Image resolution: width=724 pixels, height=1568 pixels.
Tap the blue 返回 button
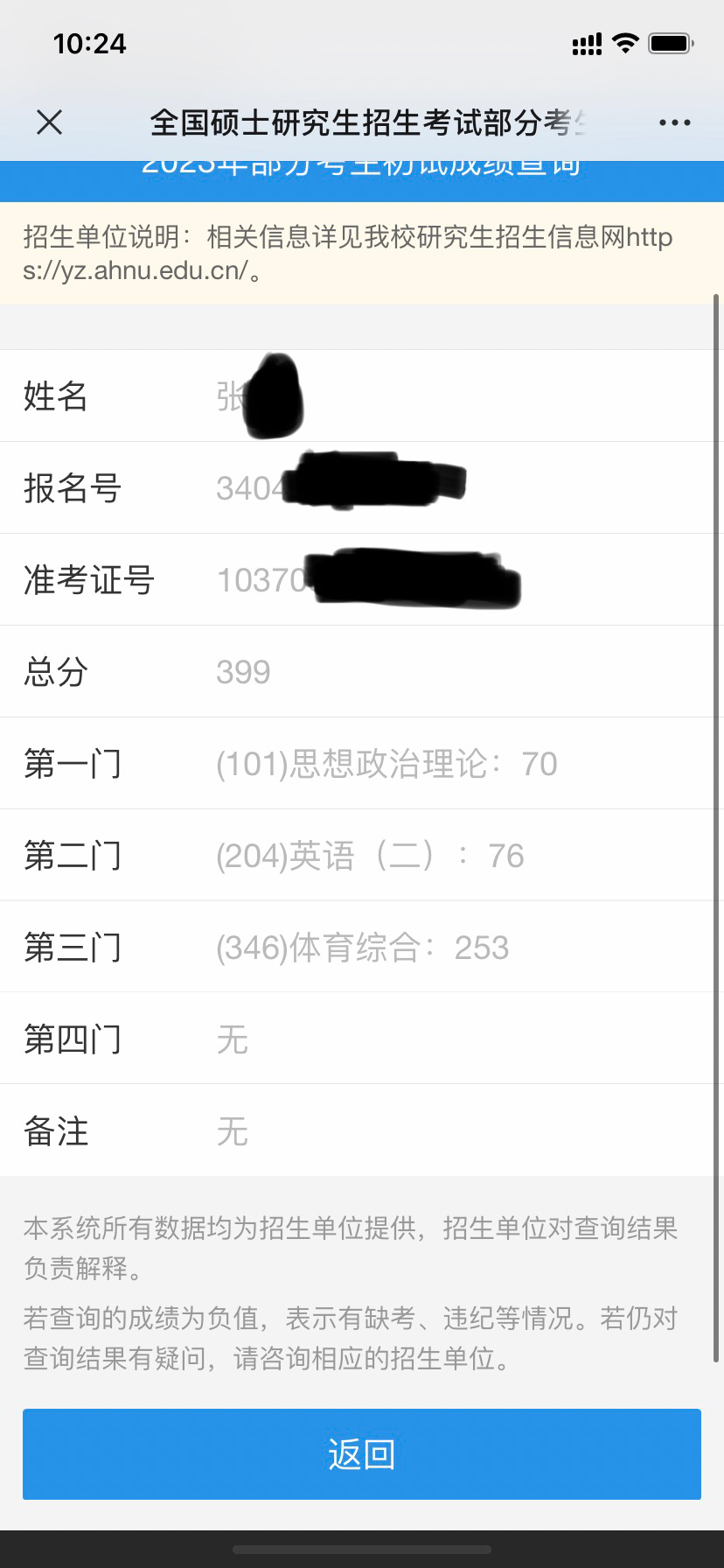click(362, 1453)
